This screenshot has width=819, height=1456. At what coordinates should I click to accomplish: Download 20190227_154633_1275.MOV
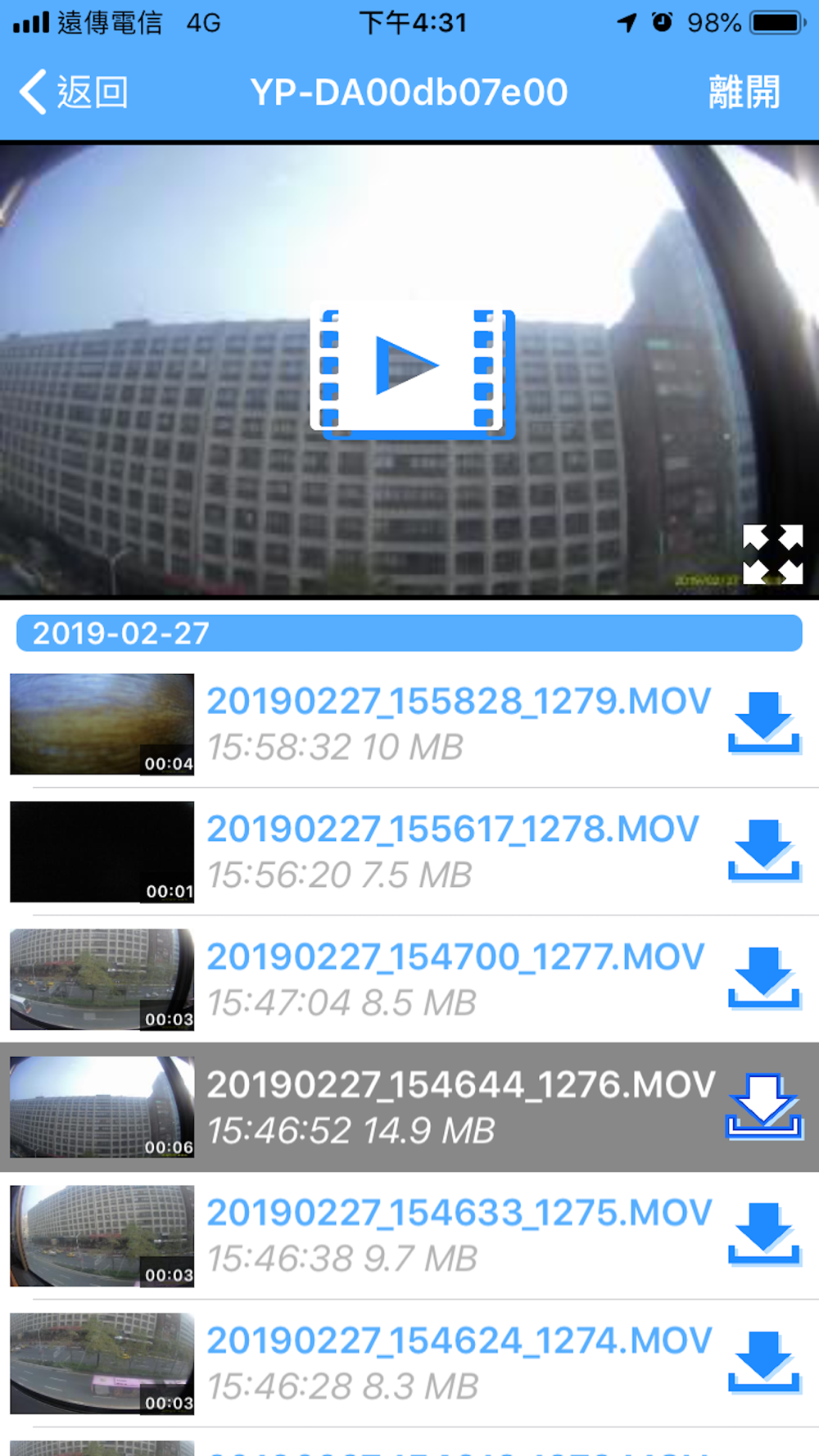[x=763, y=1234]
